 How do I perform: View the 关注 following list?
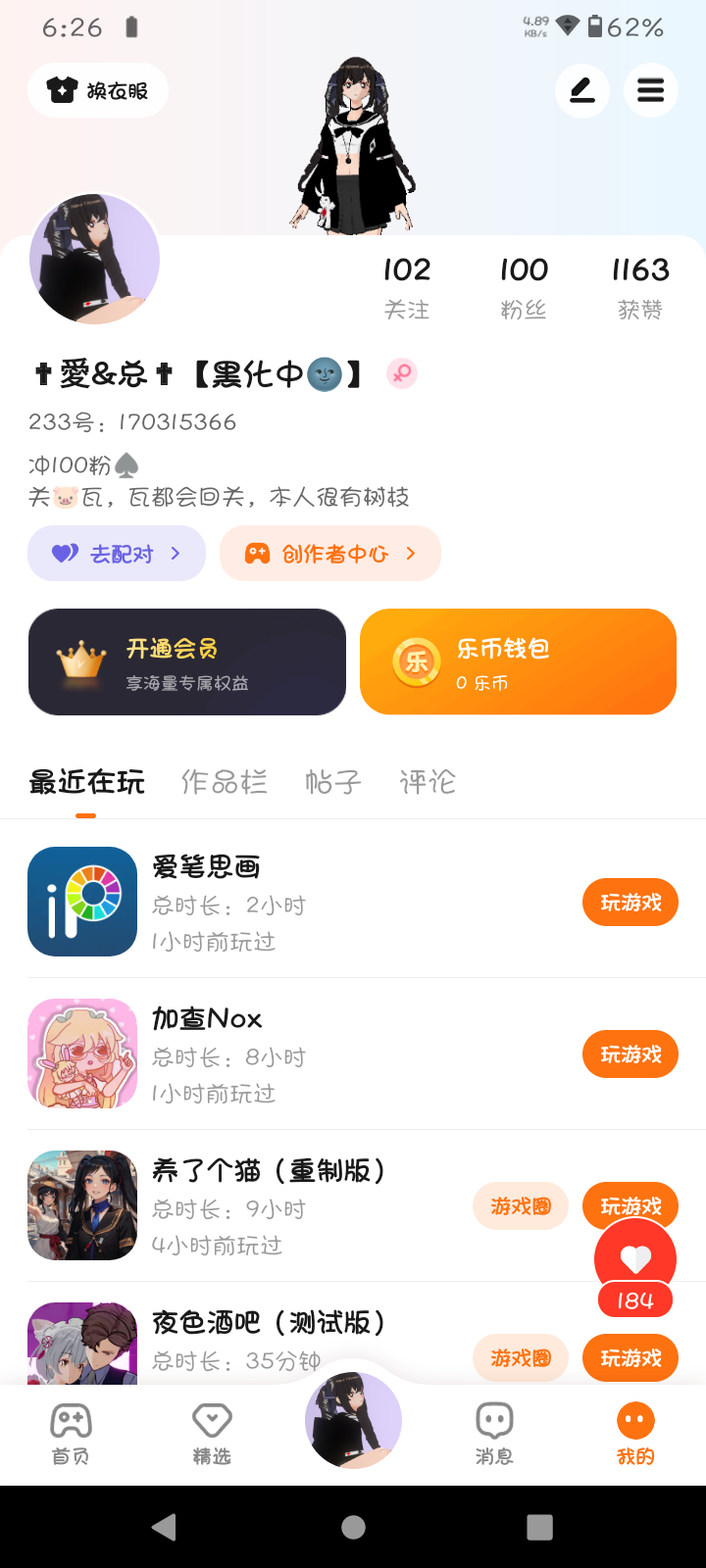406,287
